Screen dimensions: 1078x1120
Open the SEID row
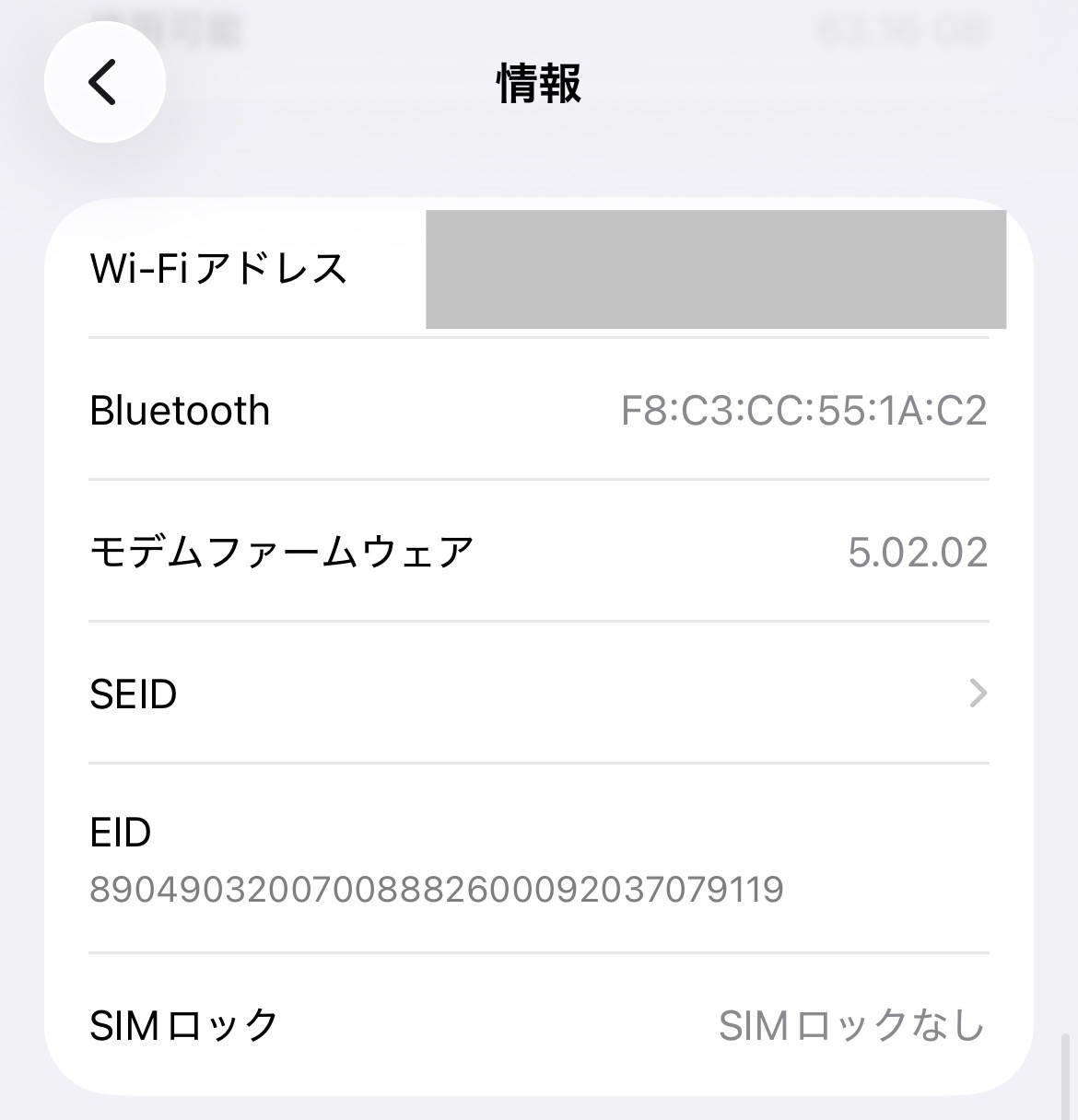(538, 693)
